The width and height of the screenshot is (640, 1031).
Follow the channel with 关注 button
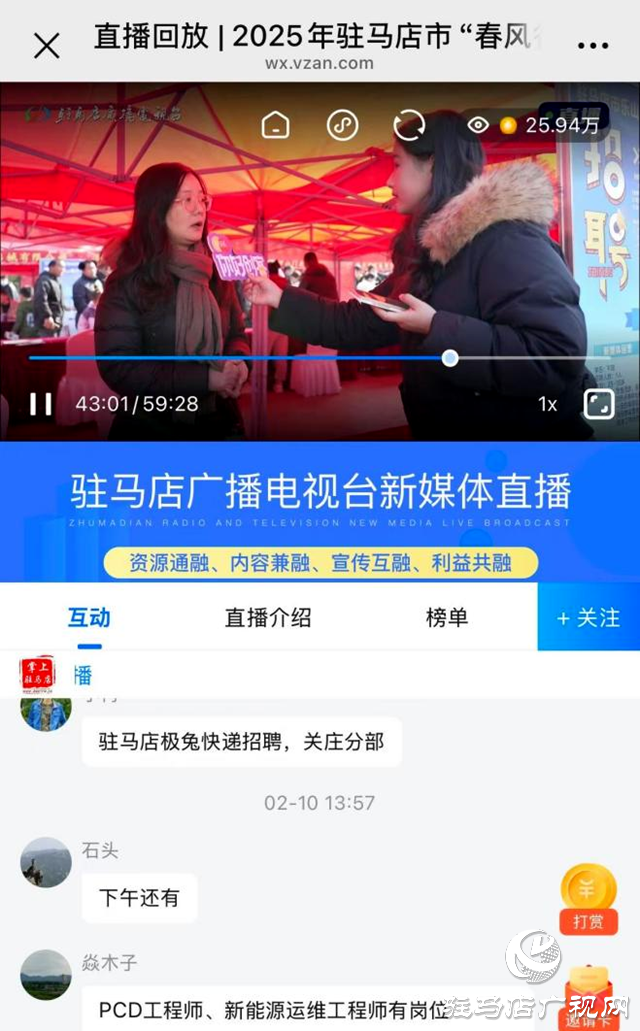[588, 618]
